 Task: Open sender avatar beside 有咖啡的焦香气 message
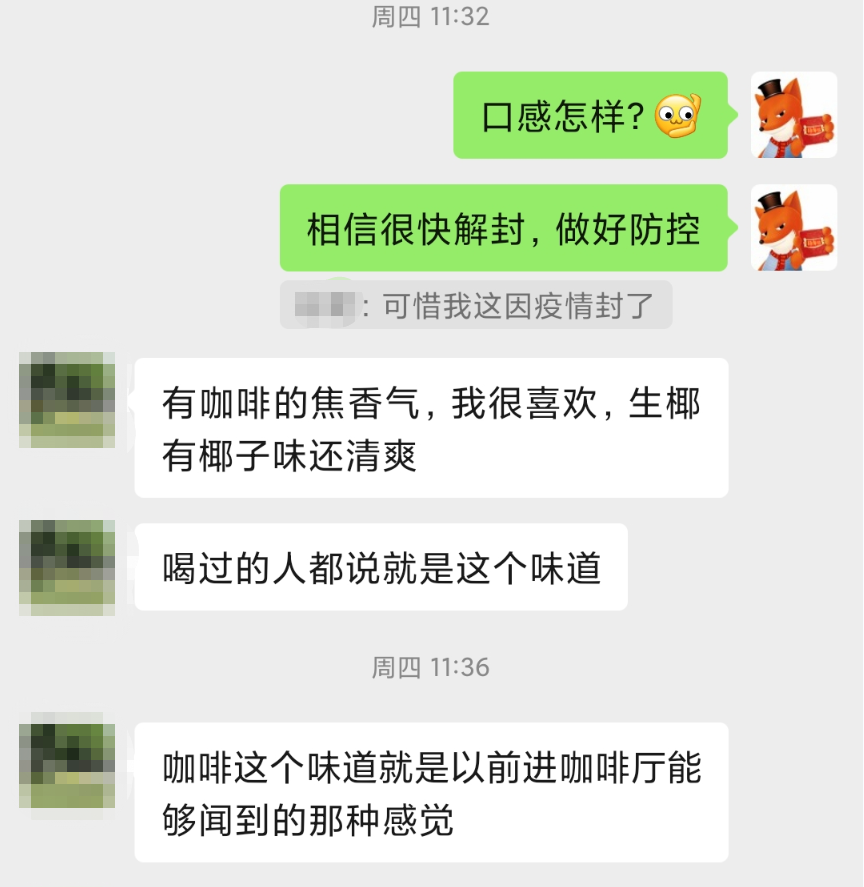pyautogui.click(x=67, y=400)
